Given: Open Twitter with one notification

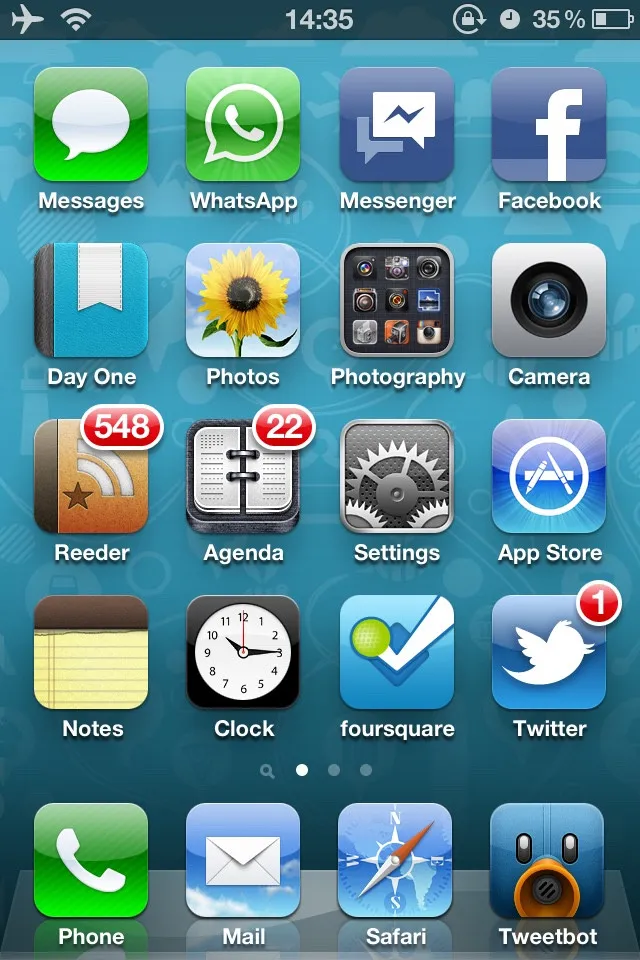Looking at the screenshot, I should [x=549, y=653].
